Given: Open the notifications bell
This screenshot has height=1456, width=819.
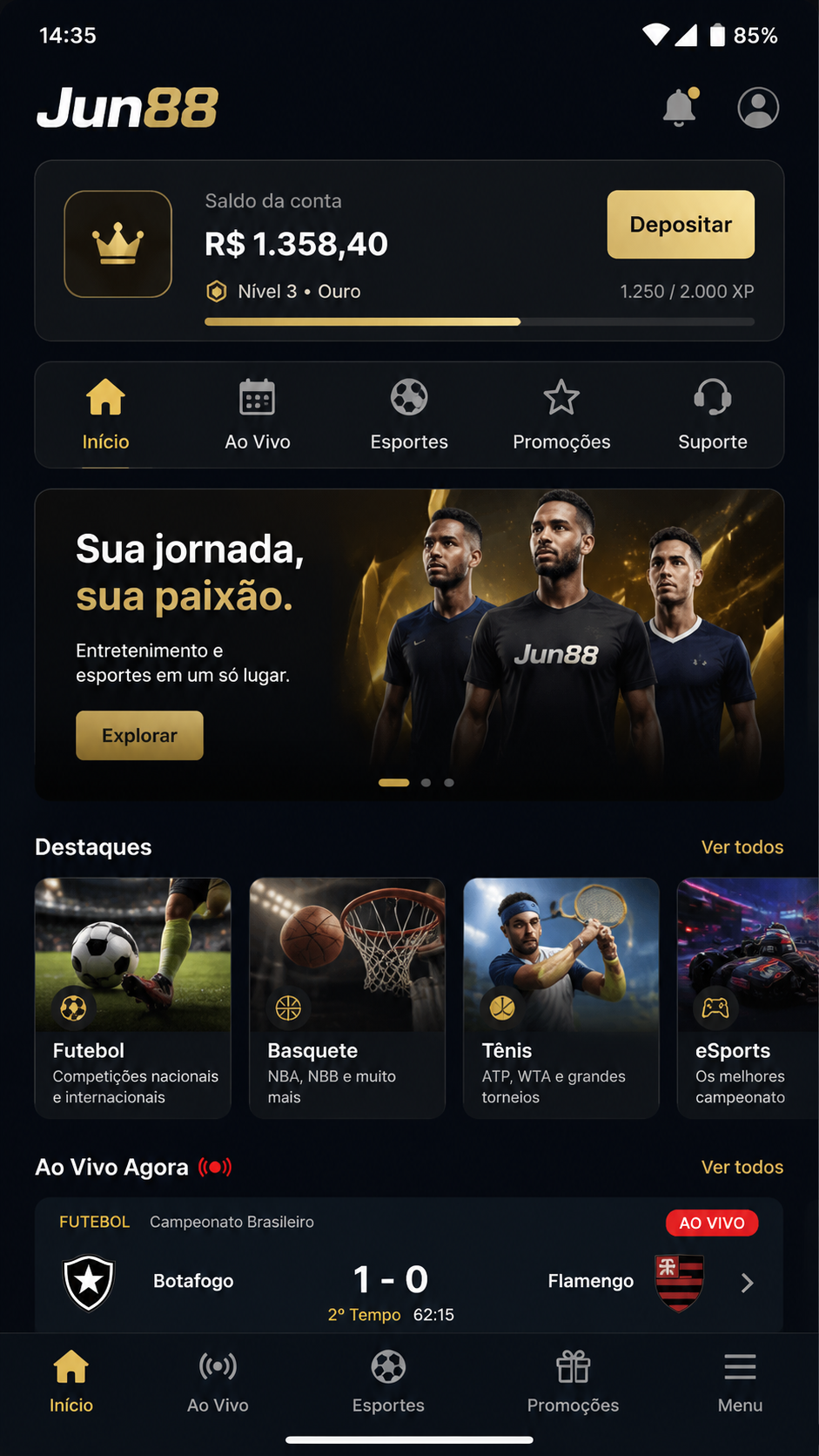Looking at the screenshot, I should 680,107.
